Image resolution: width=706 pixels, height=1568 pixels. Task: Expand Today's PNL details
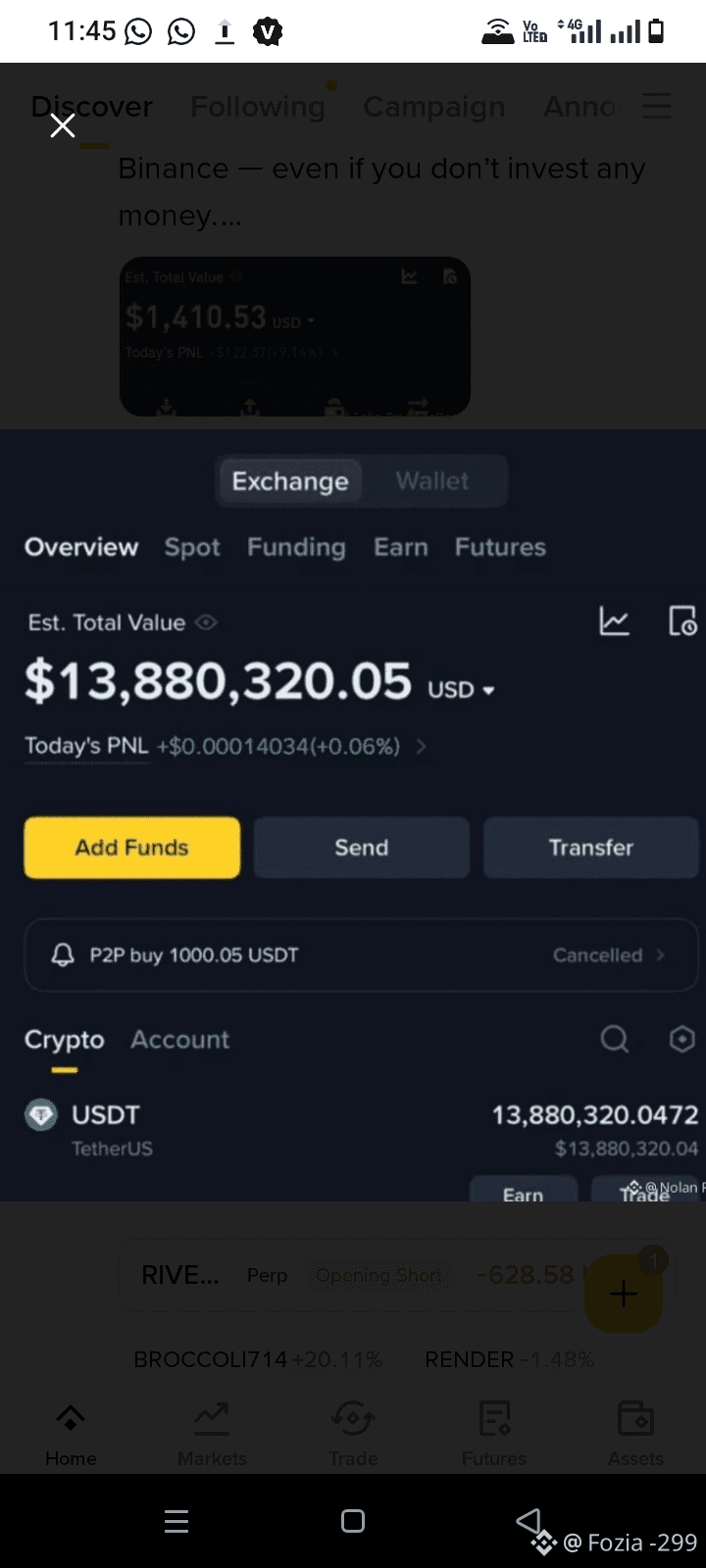click(421, 746)
